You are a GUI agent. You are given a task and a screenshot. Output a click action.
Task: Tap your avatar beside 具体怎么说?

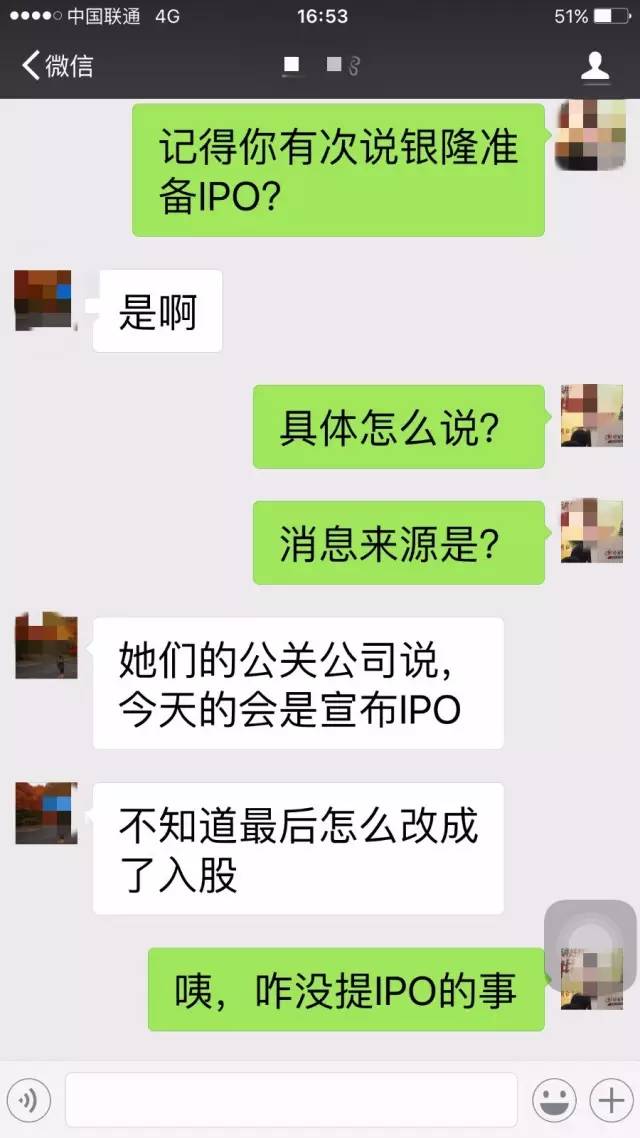591,416
